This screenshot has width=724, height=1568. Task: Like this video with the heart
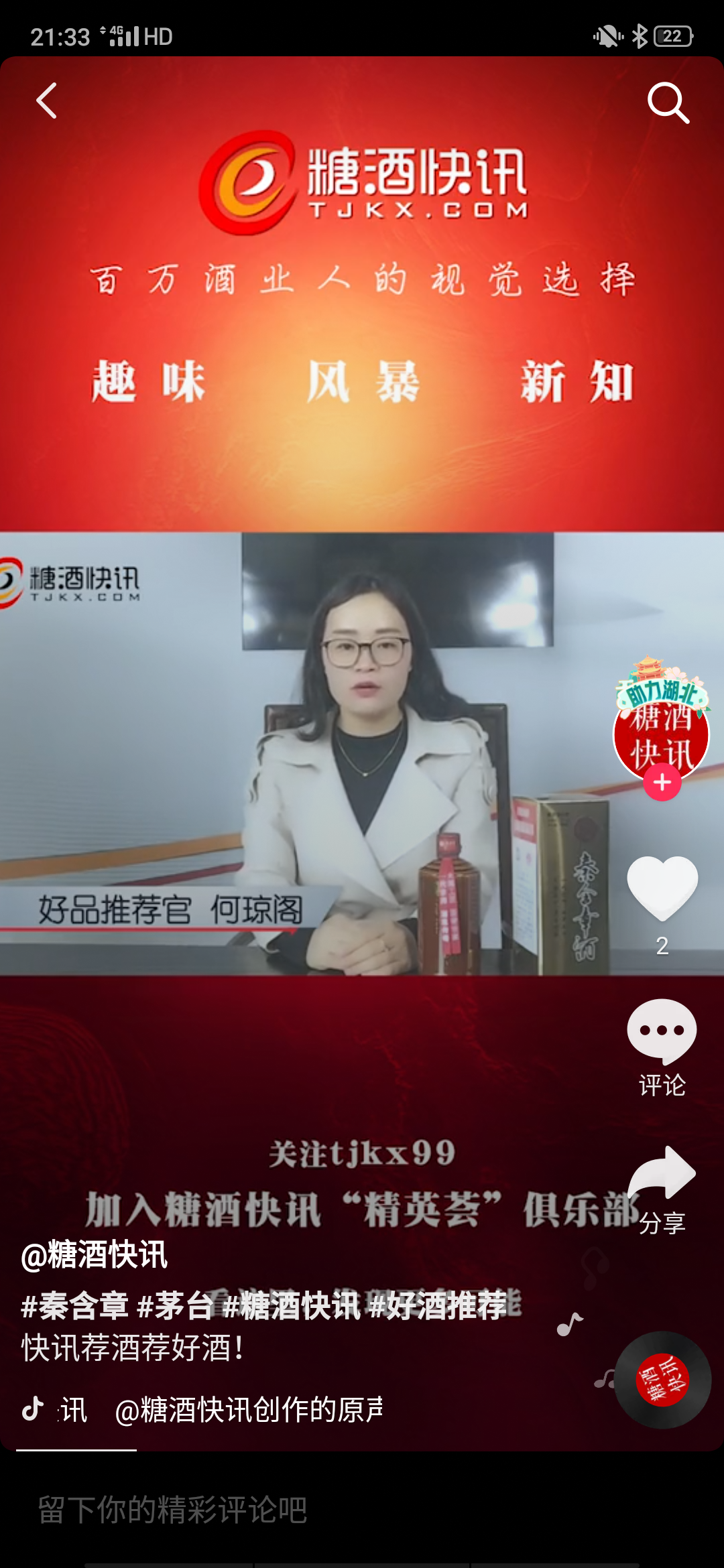pos(662,888)
